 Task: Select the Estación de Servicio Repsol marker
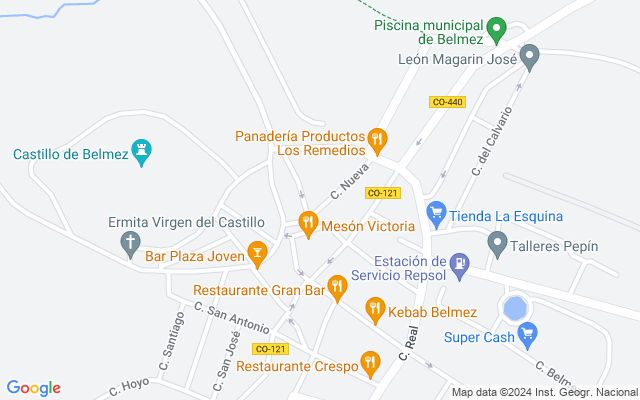(459, 267)
